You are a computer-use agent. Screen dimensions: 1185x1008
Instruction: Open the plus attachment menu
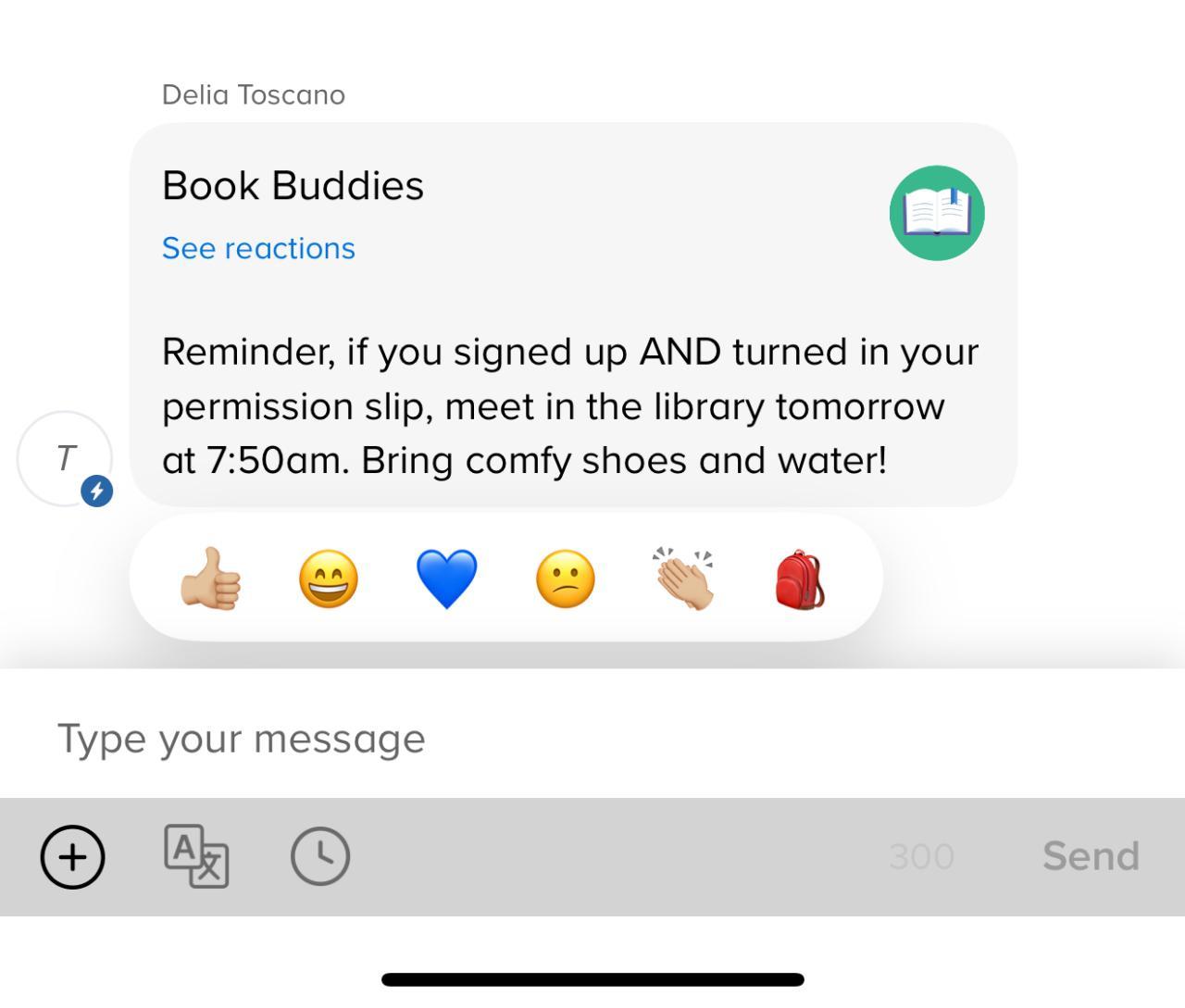72,857
